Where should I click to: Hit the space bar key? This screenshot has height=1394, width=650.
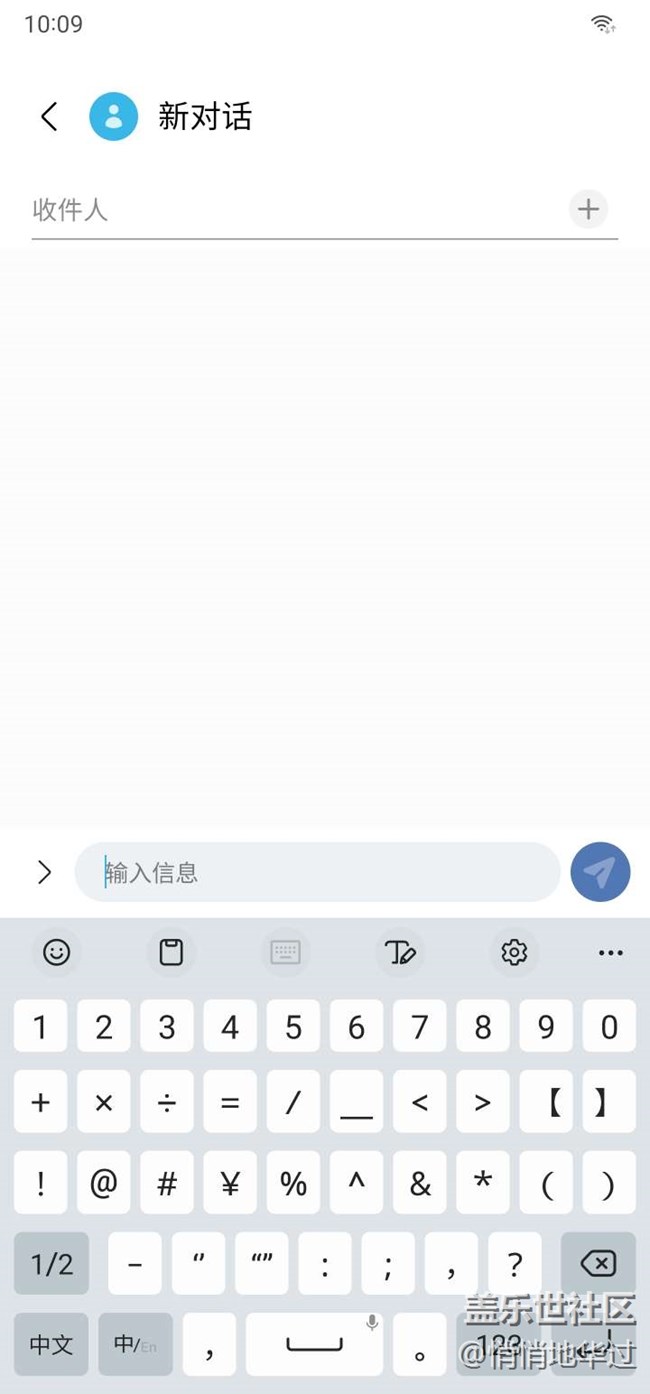pos(314,1344)
